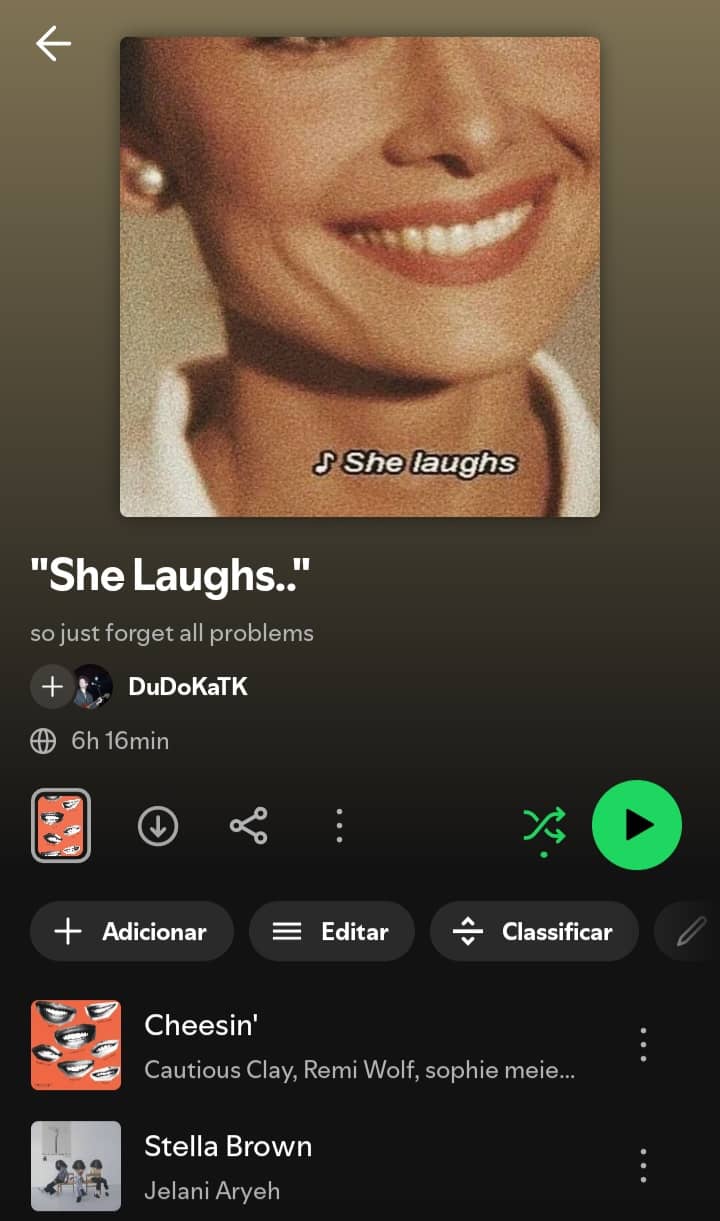
Task: Play the playlist
Action: (636, 825)
